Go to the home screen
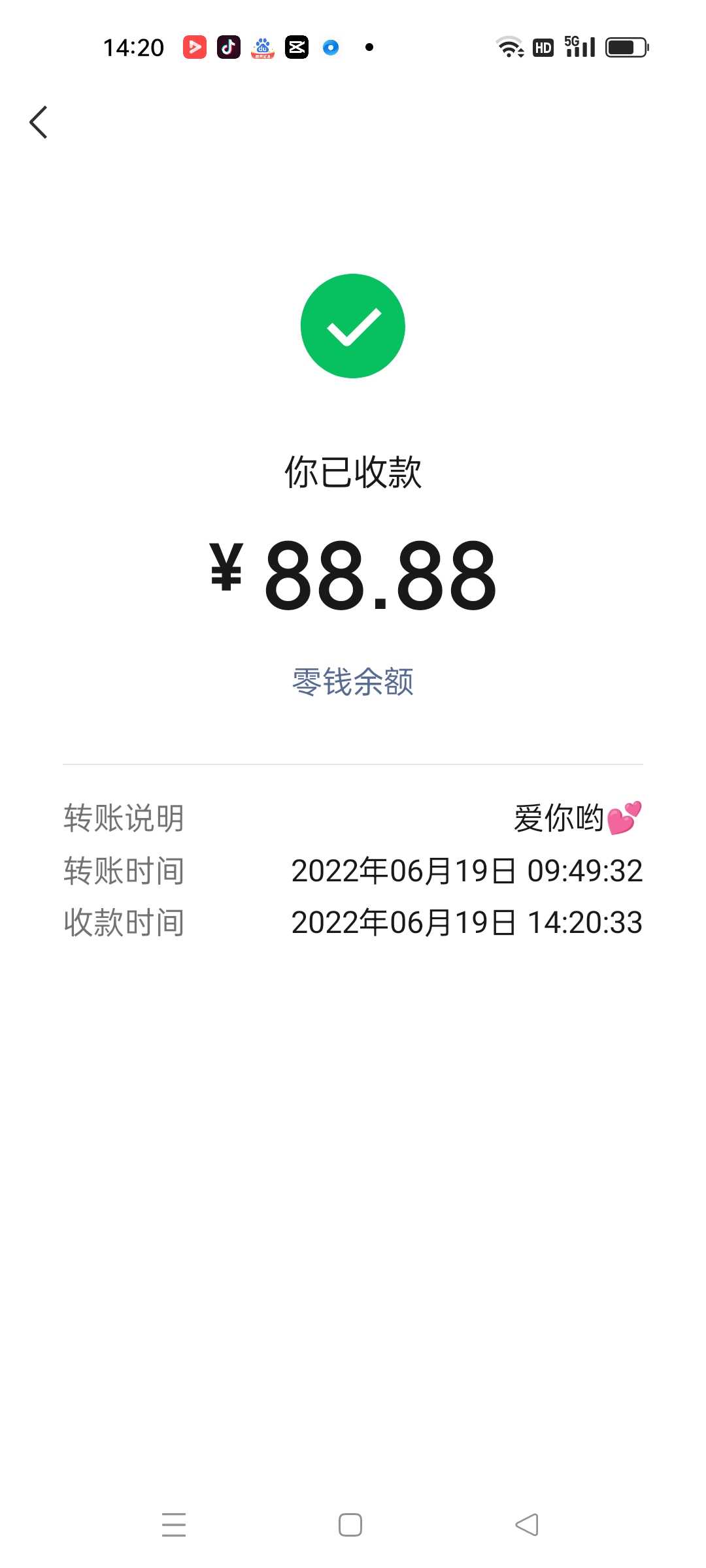This screenshot has width=706, height=1568. coord(350,1525)
